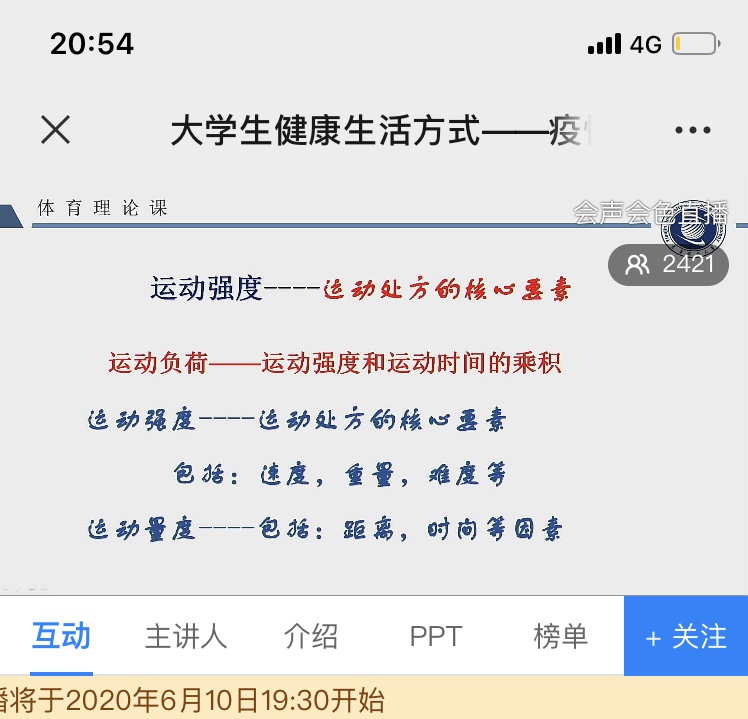View the PPT tab

pyautogui.click(x=435, y=636)
